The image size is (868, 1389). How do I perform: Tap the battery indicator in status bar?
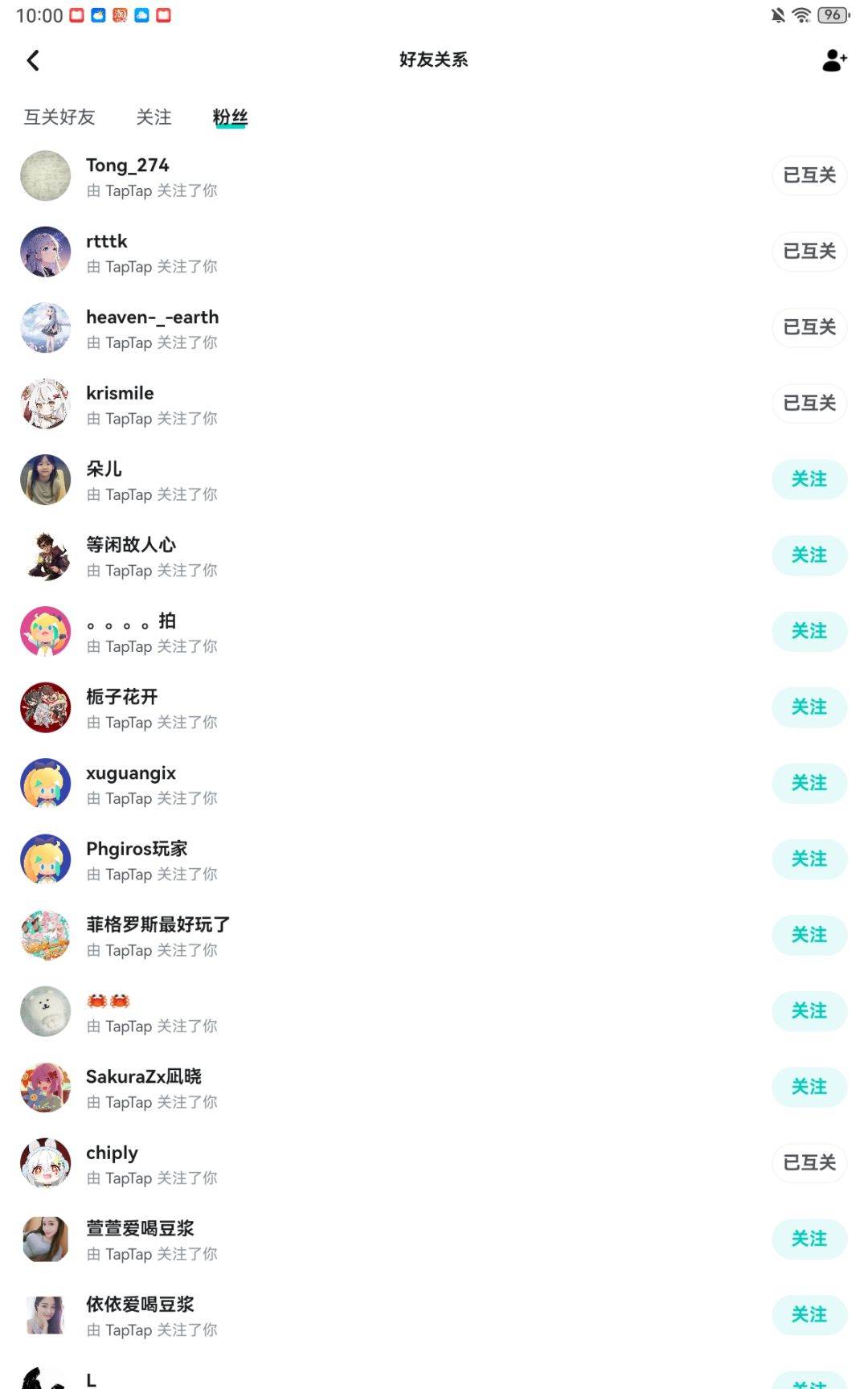pyautogui.click(x=832, y=14)
